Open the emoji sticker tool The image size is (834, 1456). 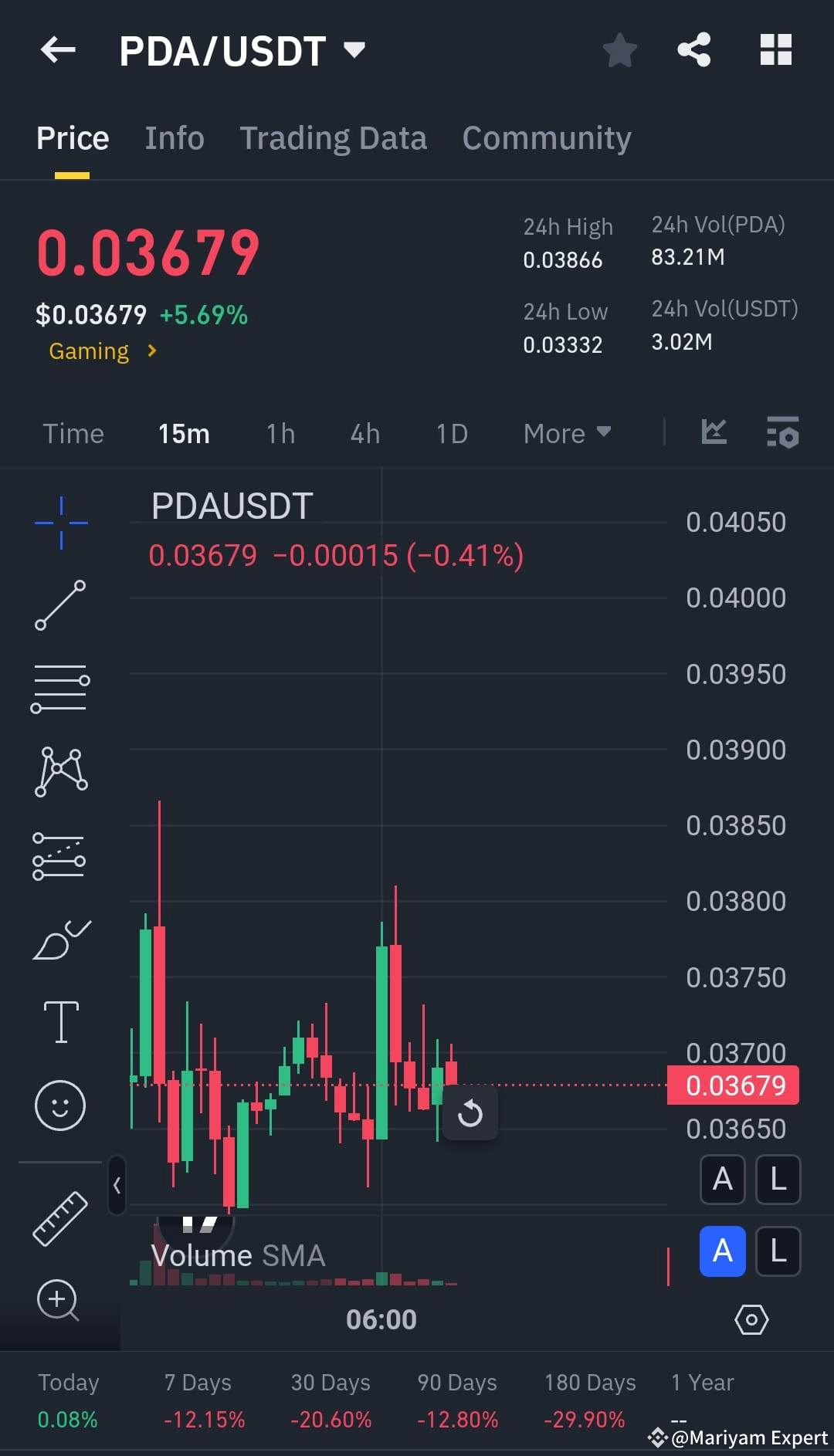(59, 1106)
